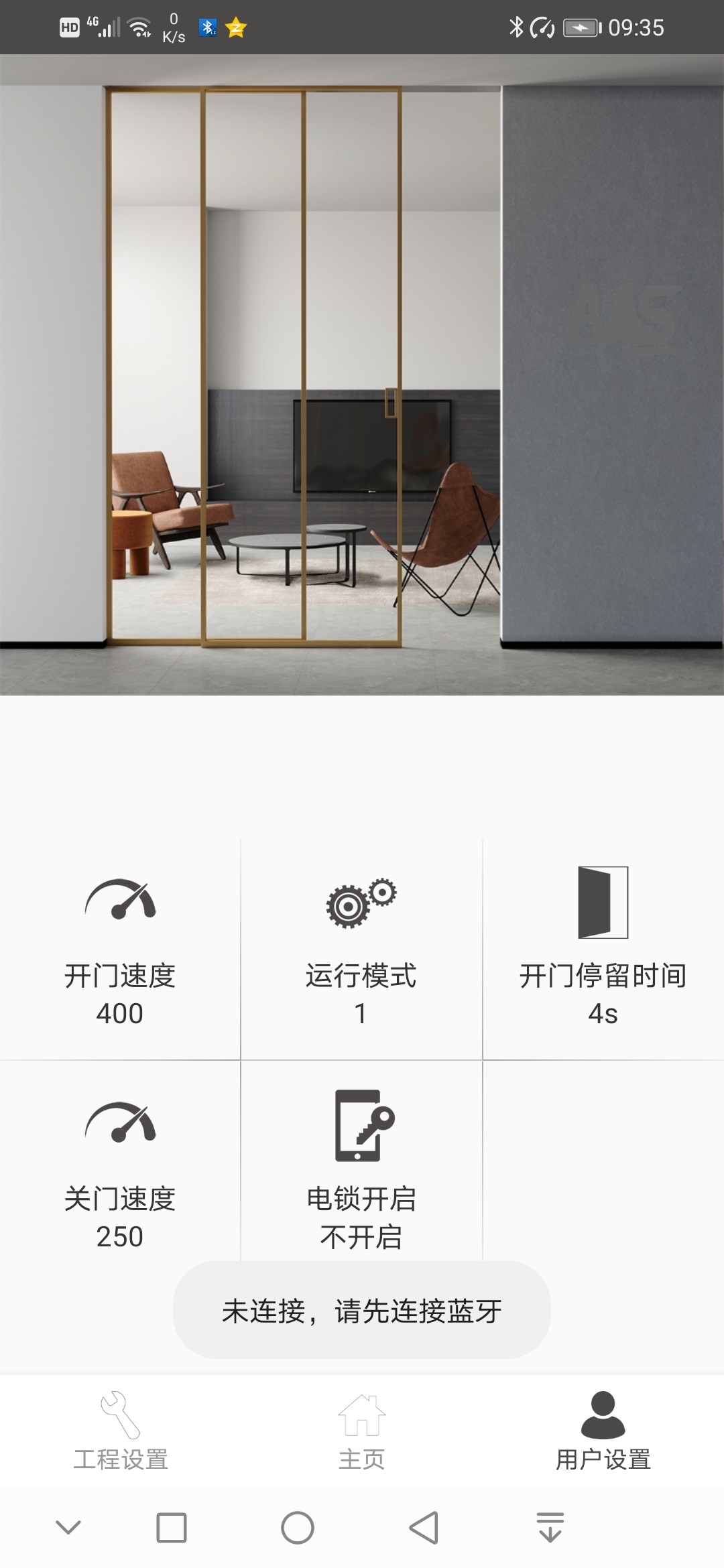
Task: Open the recent apps view
Action: [x=172, y=1528]
